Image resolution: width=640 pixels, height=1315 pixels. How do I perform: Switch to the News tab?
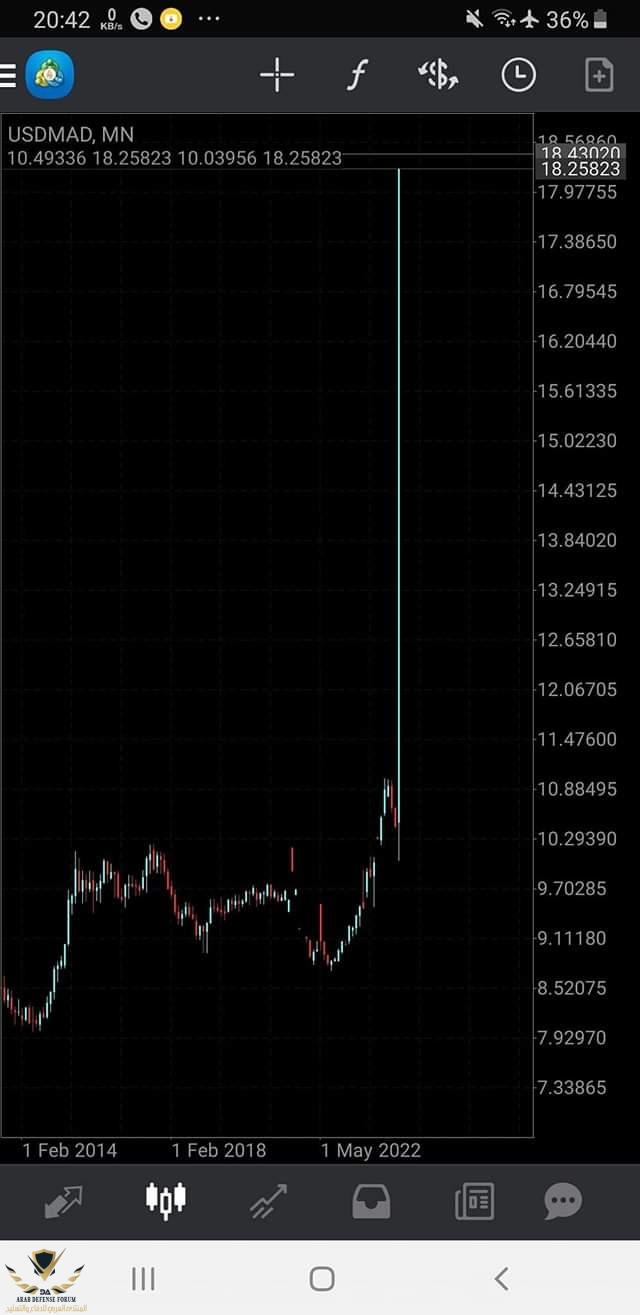click(474, 1200)
